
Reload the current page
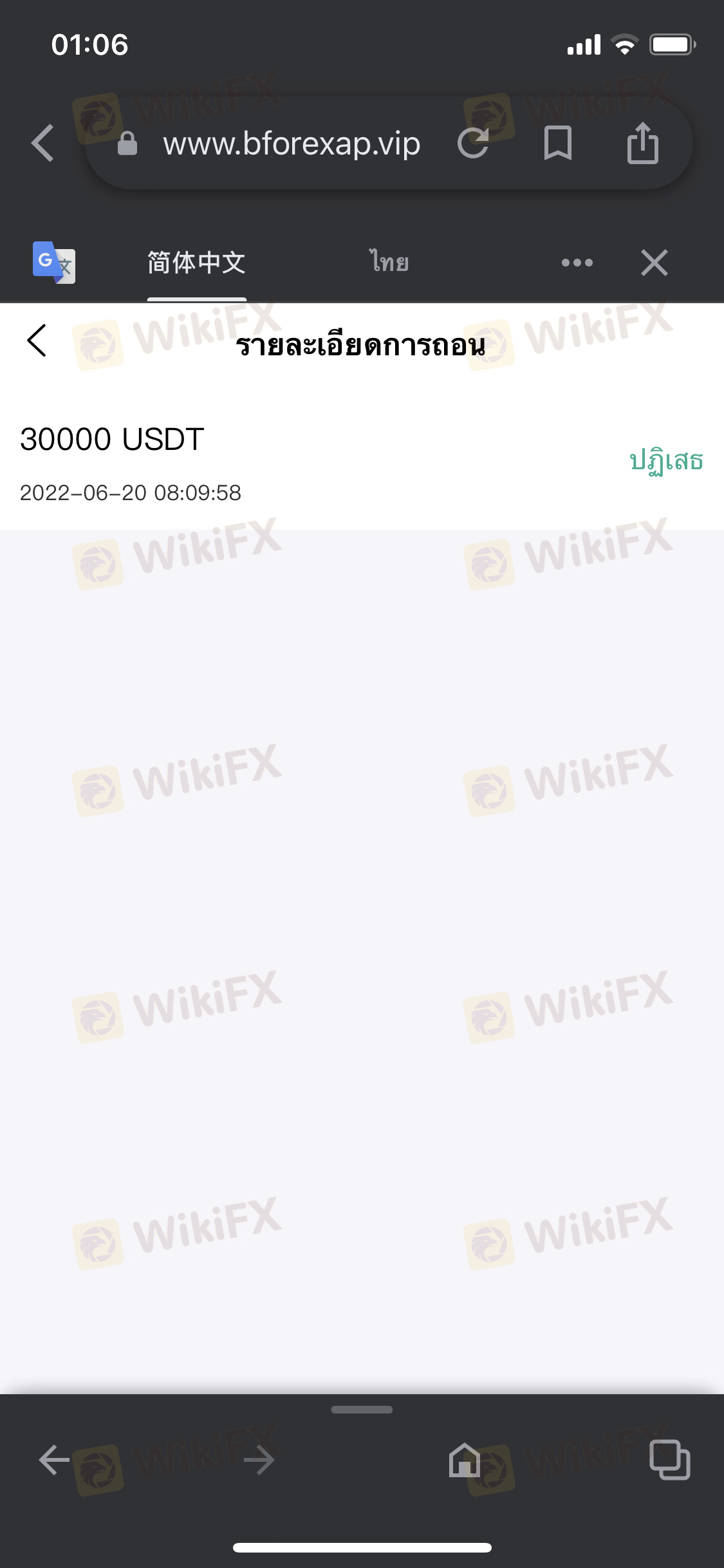coord(474,143)
